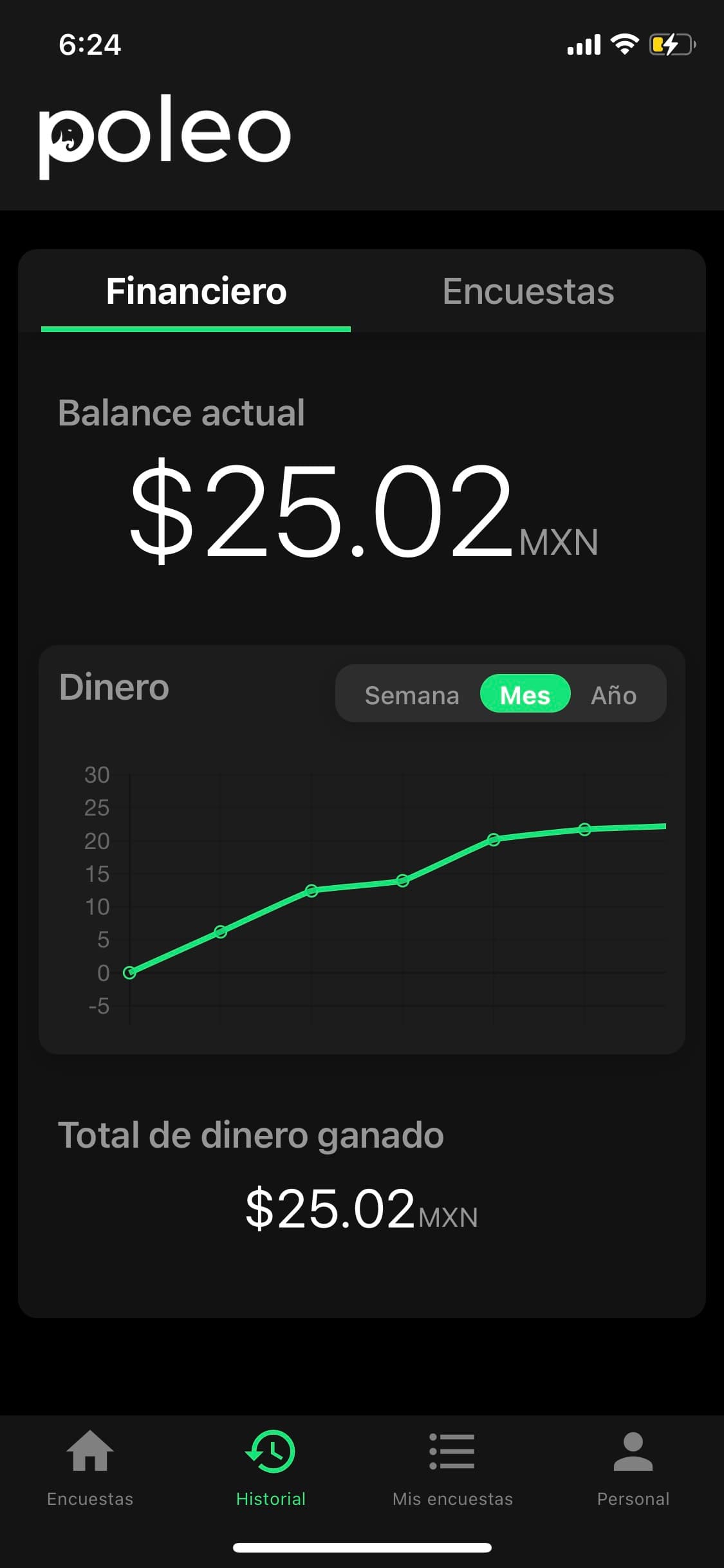Show the Semana money chart
This screenshot has height=1568, width=724.
pyautogui.click(x=412, y=695)
